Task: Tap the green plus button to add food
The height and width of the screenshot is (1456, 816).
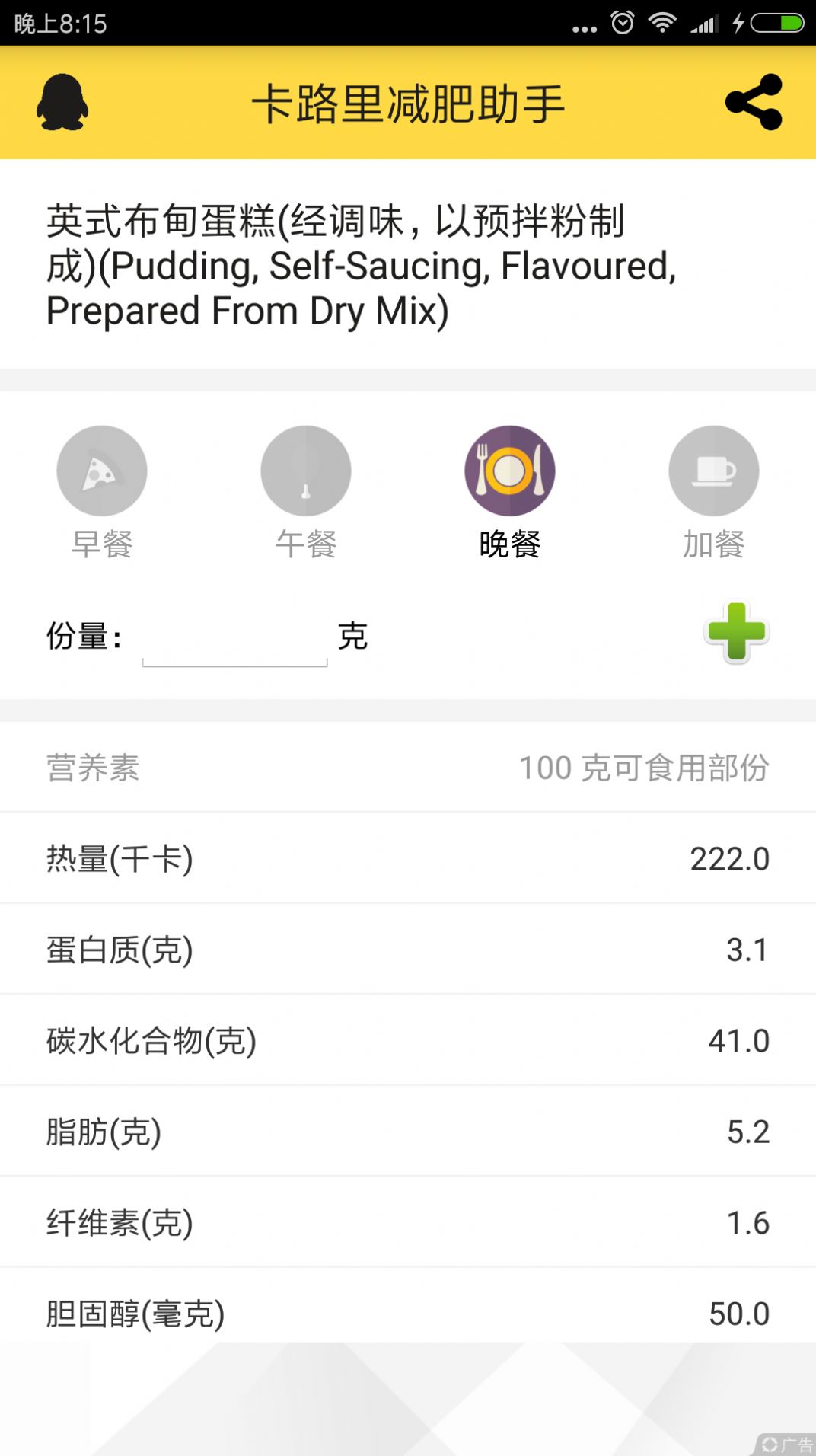Action: [x=735, y=634]
